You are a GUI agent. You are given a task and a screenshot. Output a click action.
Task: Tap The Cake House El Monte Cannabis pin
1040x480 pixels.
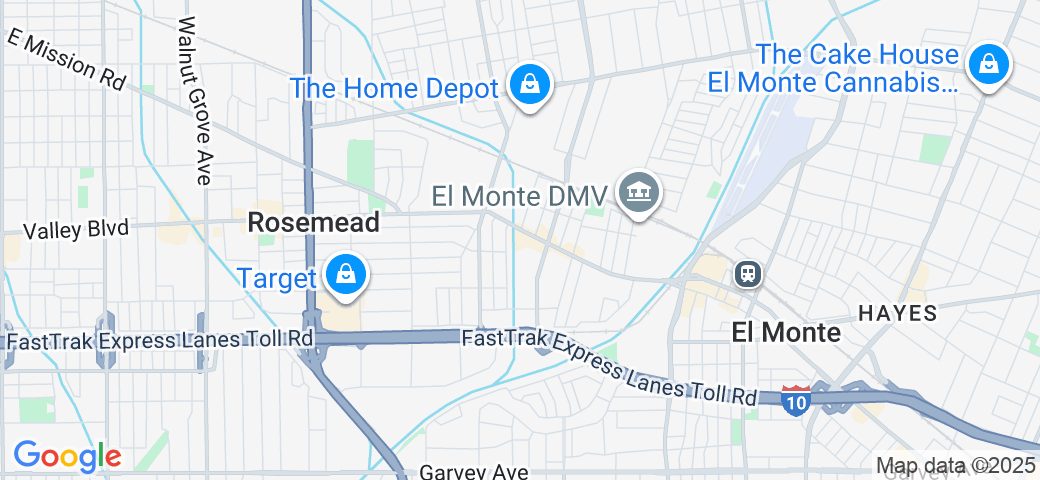[x=988, y=65]
